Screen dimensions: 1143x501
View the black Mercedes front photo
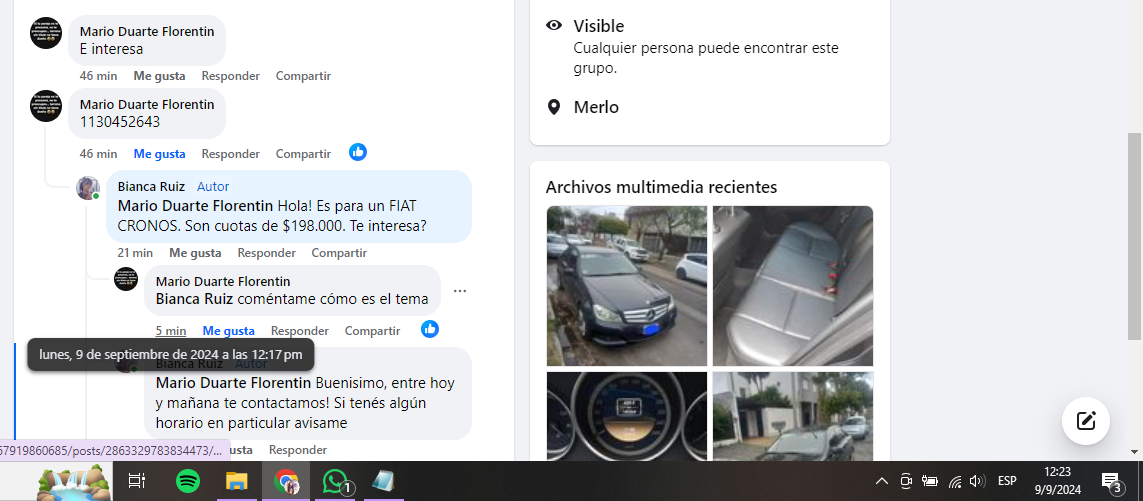point(627,286)
